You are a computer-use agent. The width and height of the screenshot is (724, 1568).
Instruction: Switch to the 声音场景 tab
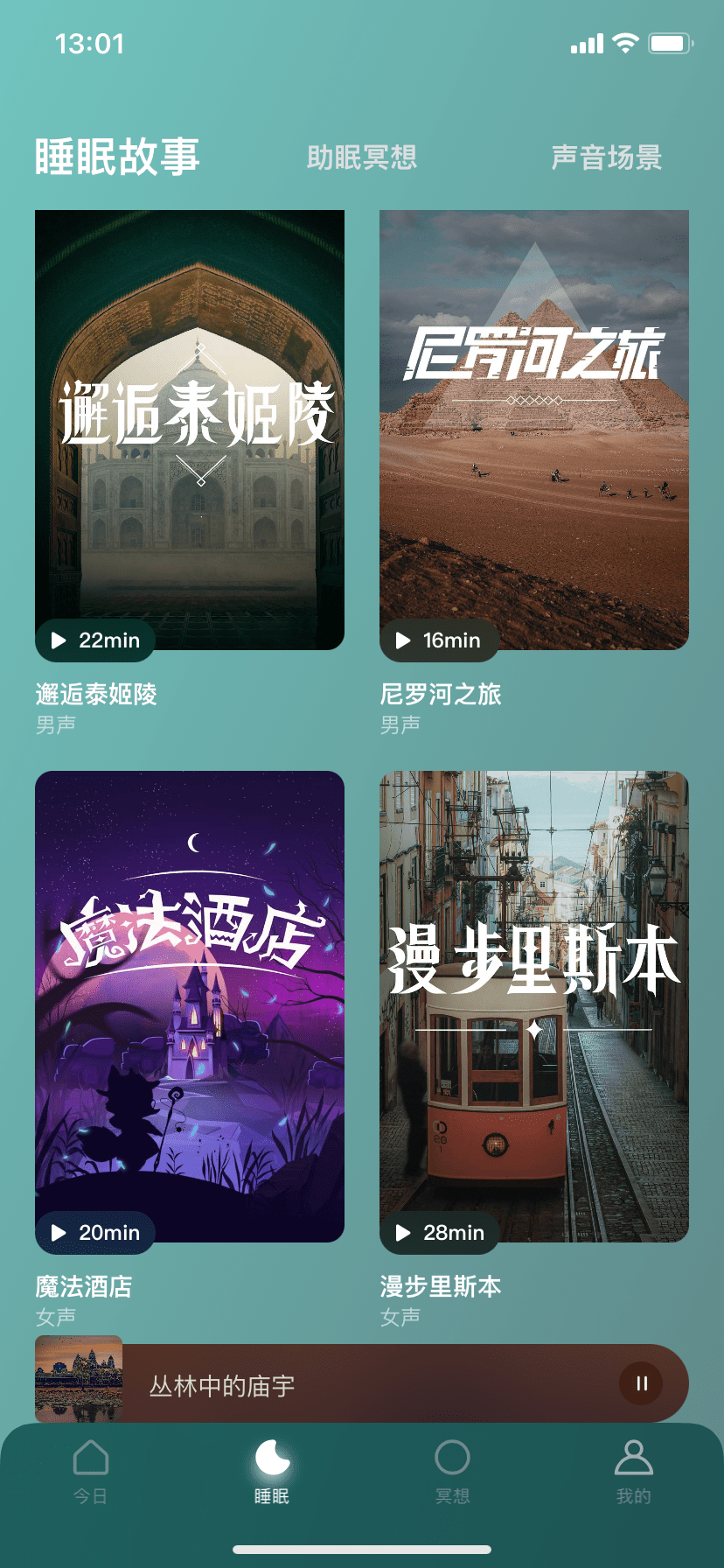(x=605, y=157)
